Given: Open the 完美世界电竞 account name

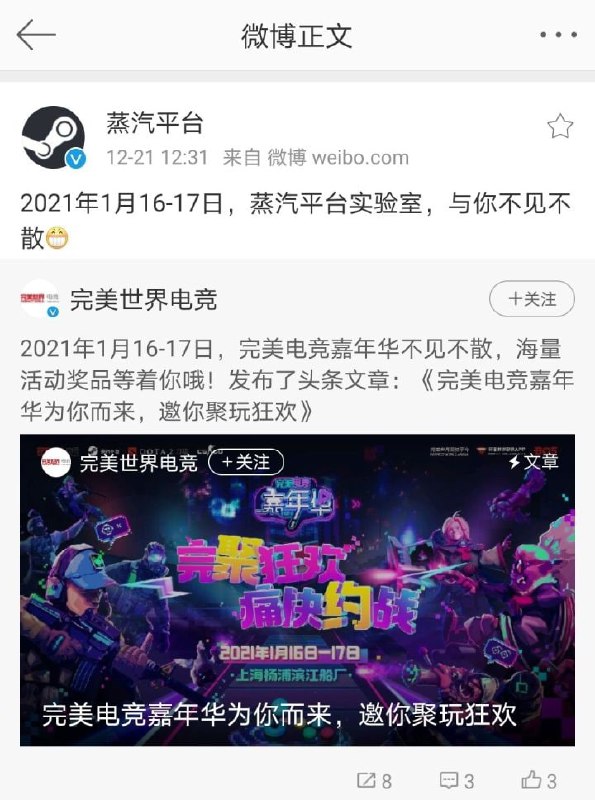Looking at the screenshot, I should click(x=143, y=299).
